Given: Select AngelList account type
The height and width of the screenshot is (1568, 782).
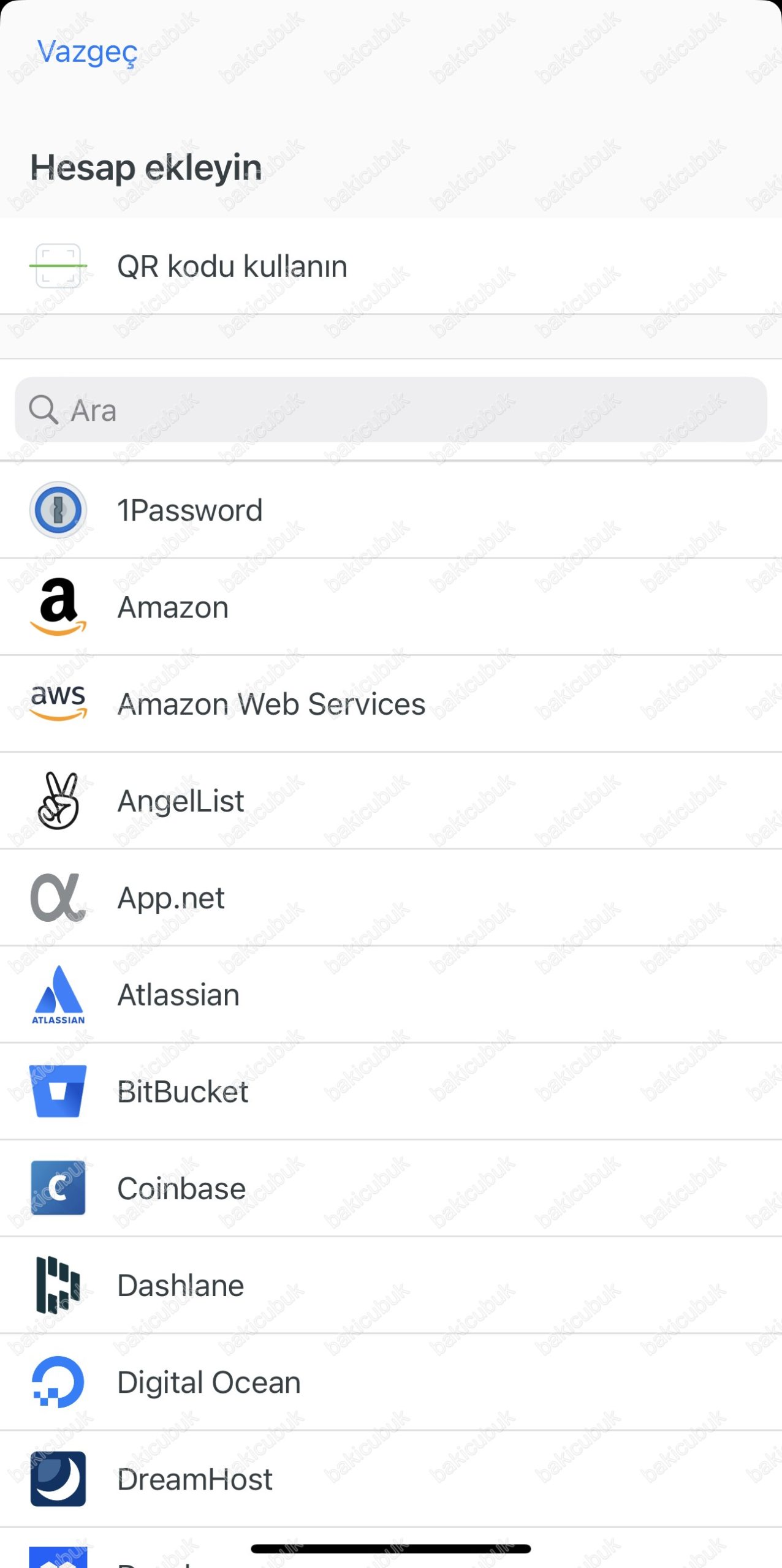Looking at the screenshot, I should 391,801.
